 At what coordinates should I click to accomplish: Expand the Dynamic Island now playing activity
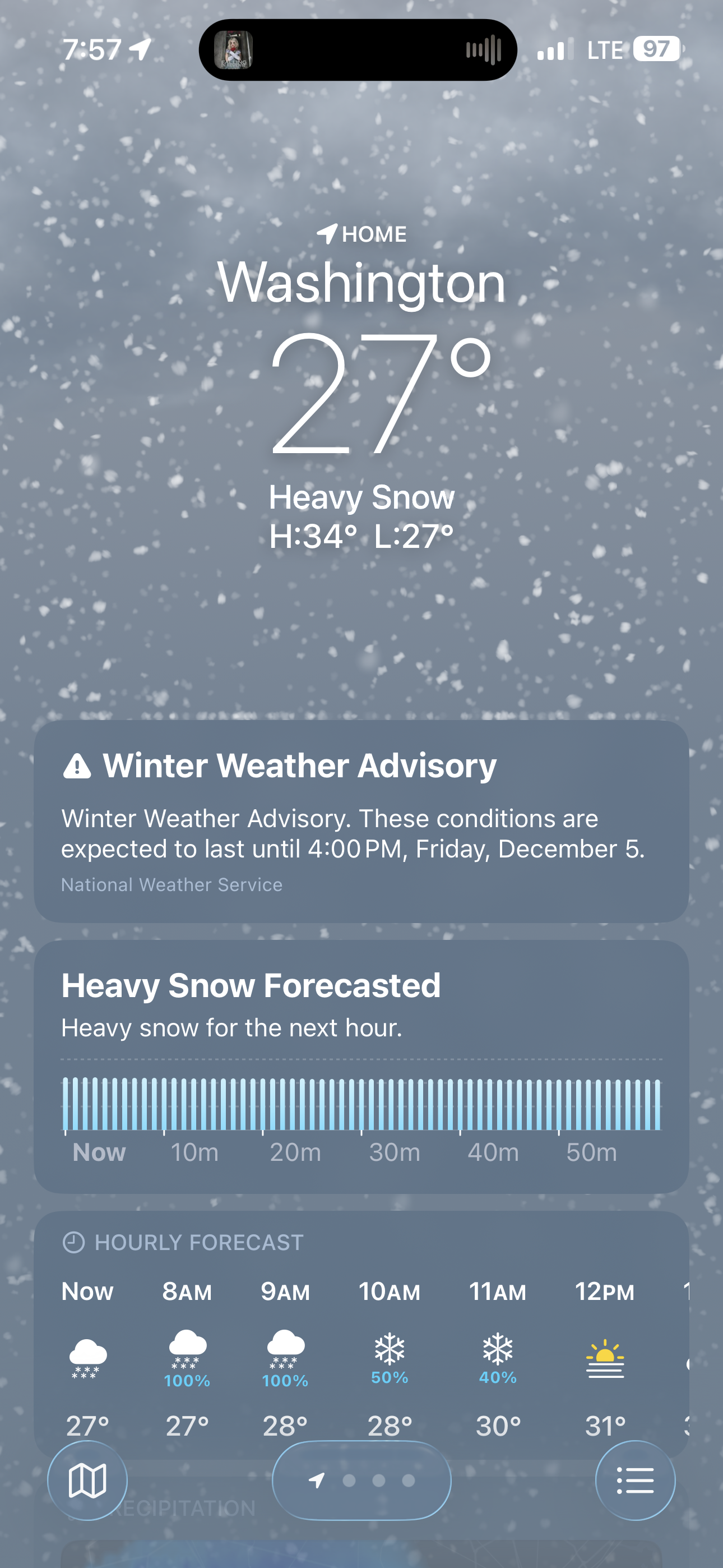pyautogui.click(x=358, y=50)
